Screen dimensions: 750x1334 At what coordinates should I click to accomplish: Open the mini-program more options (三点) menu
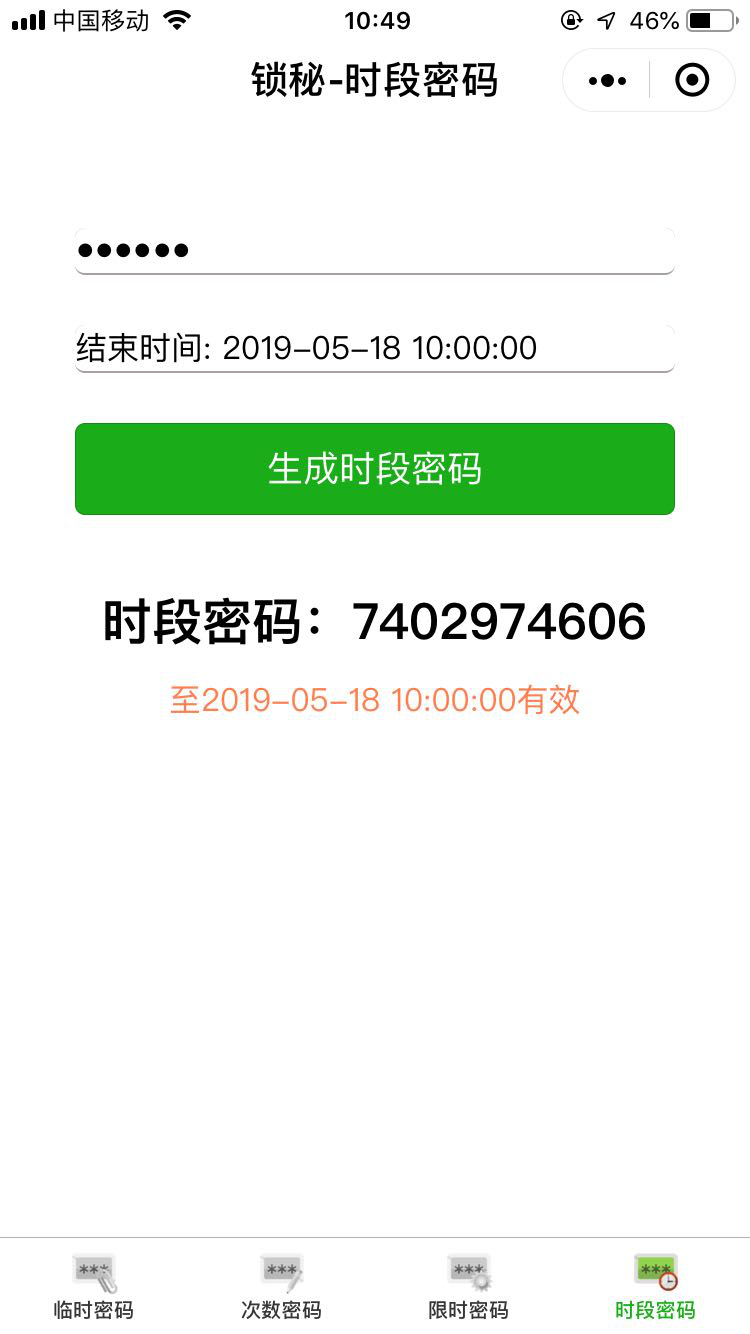(x=604, y=79)
